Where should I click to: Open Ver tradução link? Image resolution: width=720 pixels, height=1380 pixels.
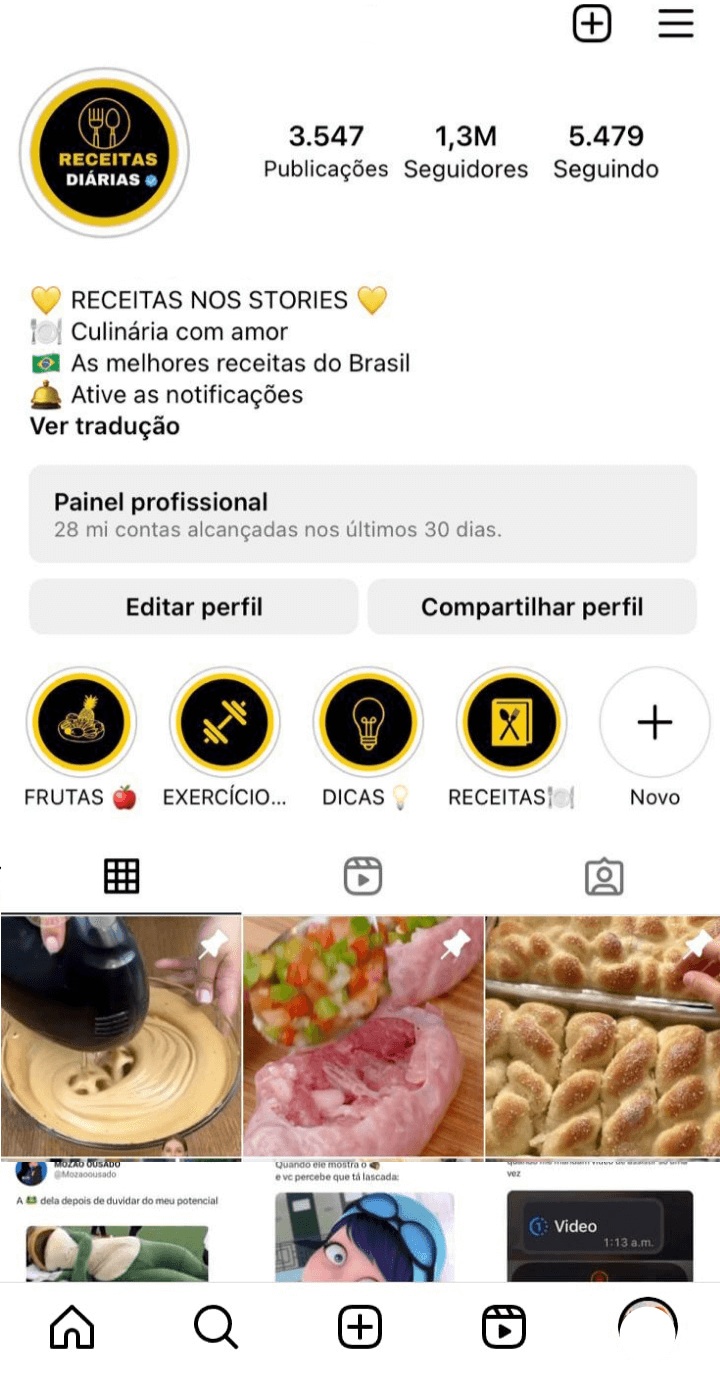click(x=103, y=426)
